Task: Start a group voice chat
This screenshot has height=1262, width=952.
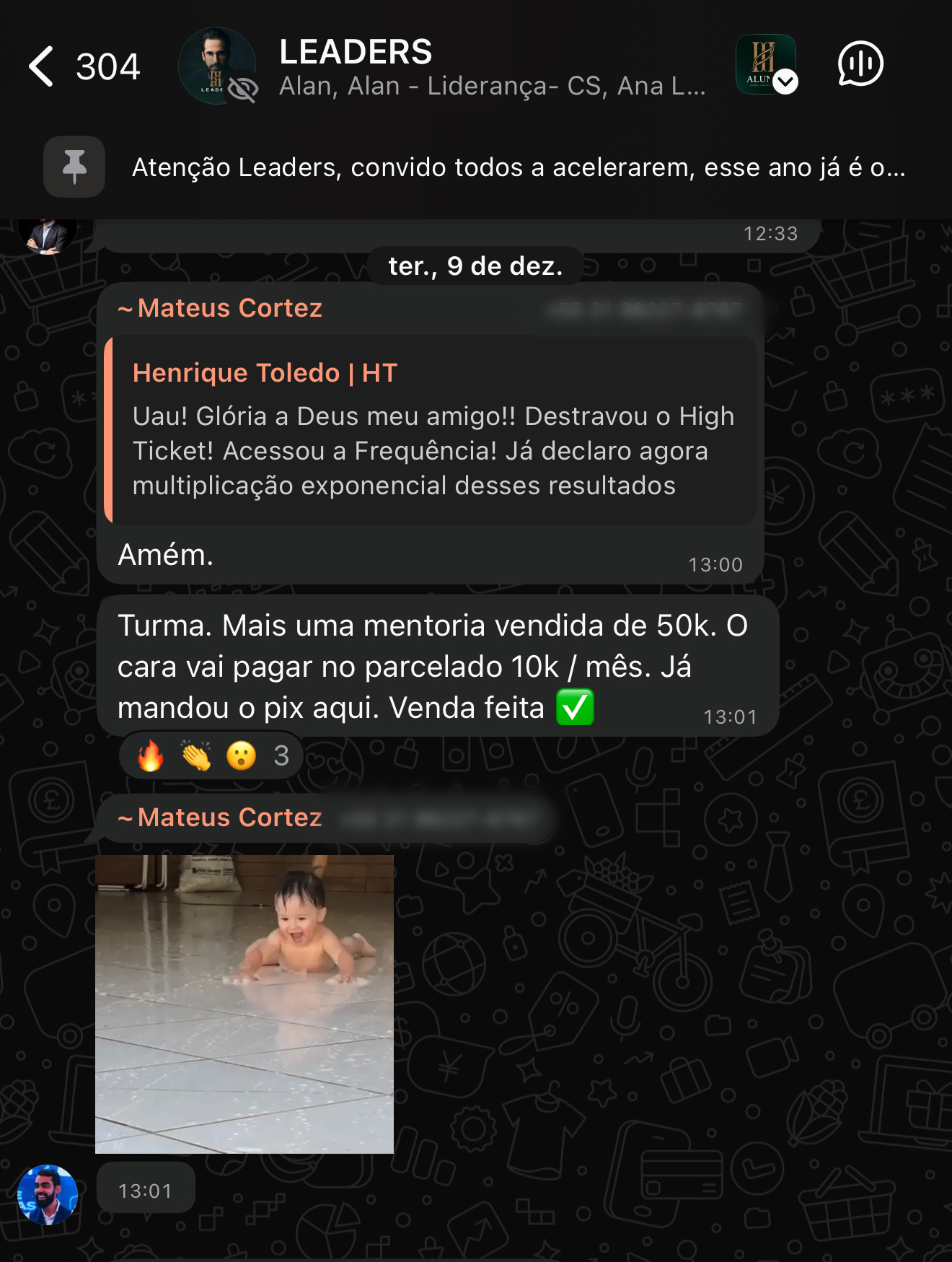Action: 860,64
